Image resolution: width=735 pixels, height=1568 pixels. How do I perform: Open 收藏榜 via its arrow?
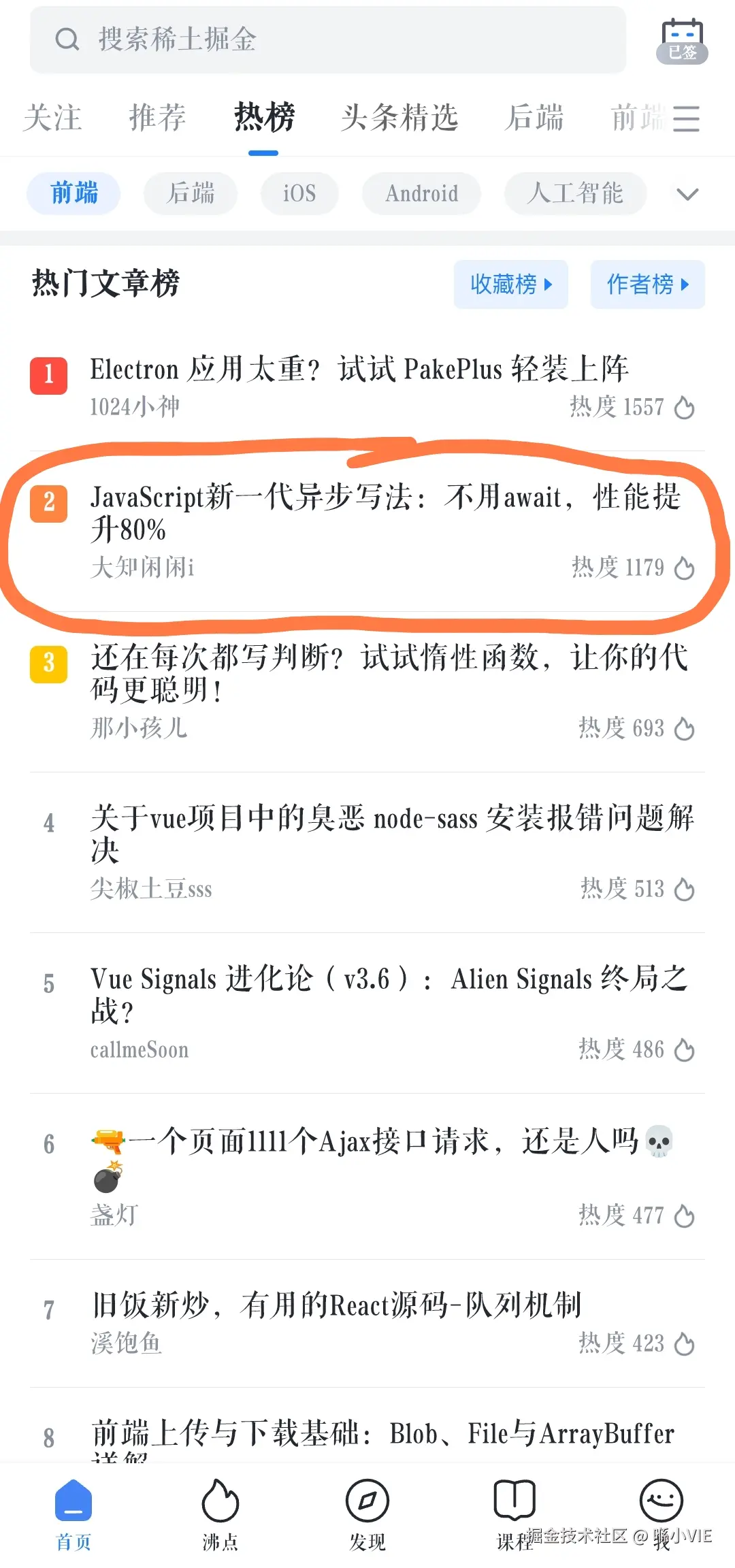(x=511, y=285)
